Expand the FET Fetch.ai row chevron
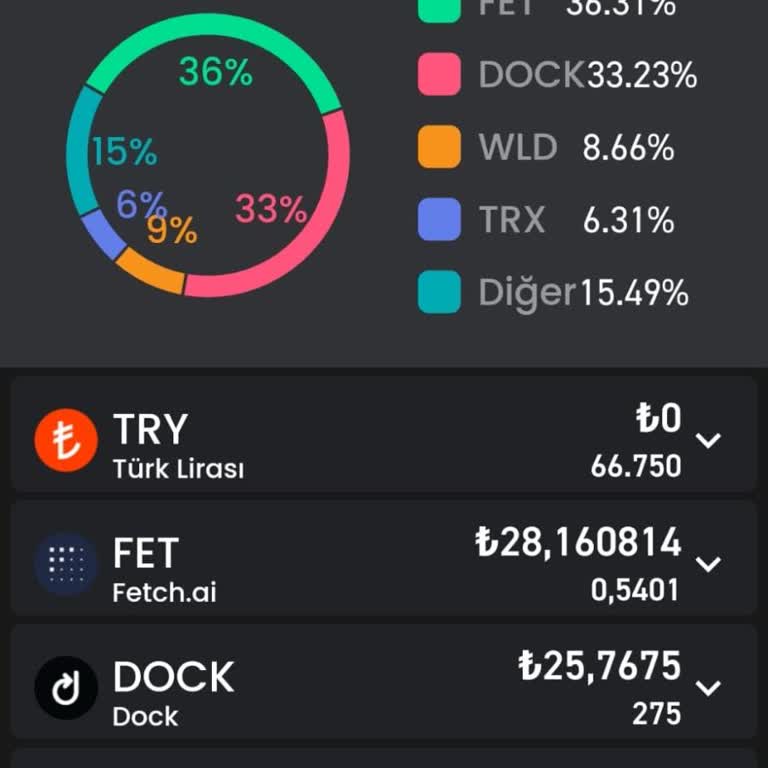This screenshot has height=768, width=768. 708,564
